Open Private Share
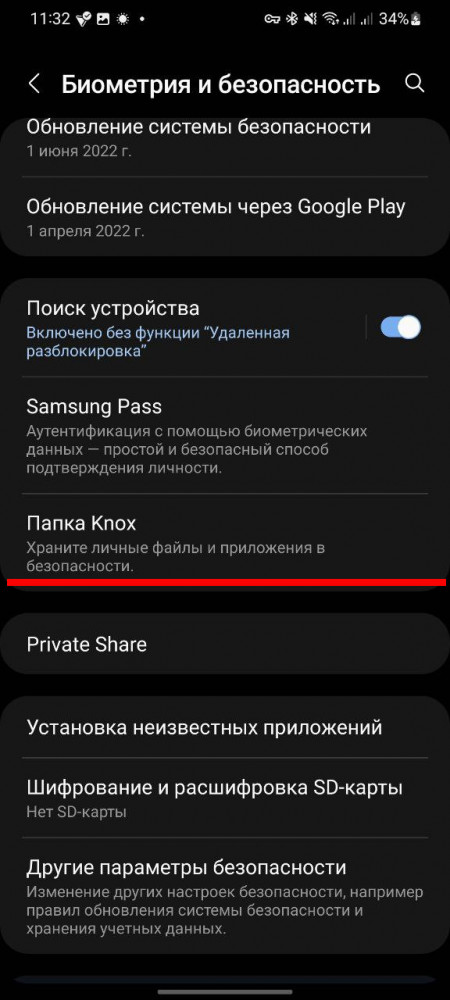The width and height of the screenshot is (450, 1000). tap(225, 644)
